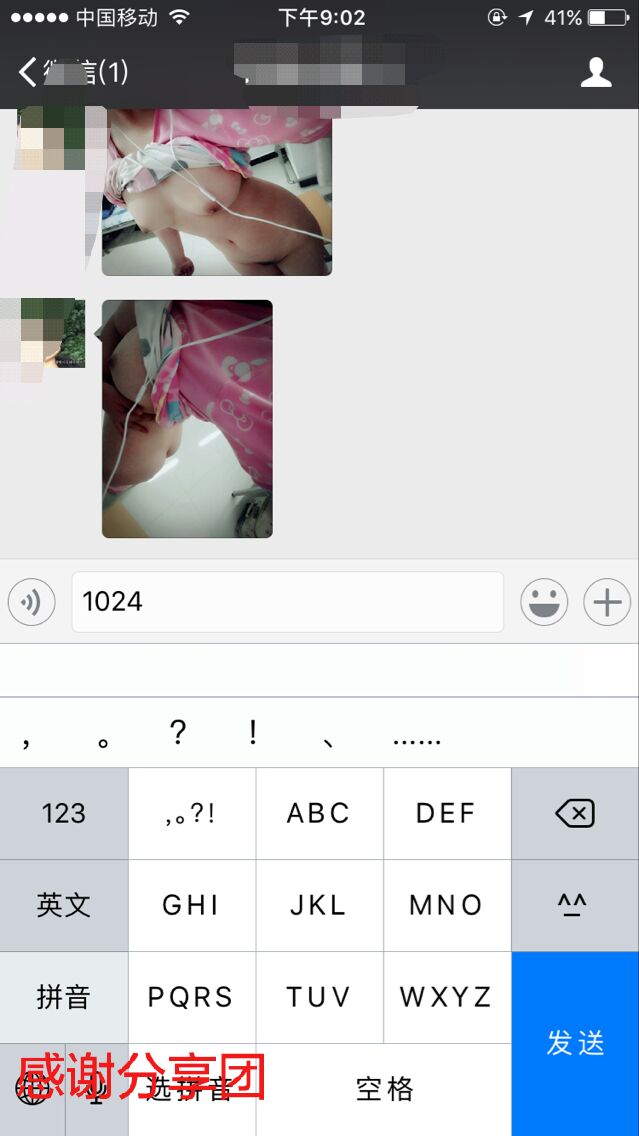Go back to the WeChat chat list
This screenshot has height=1136, width=639.
(70, 72)
